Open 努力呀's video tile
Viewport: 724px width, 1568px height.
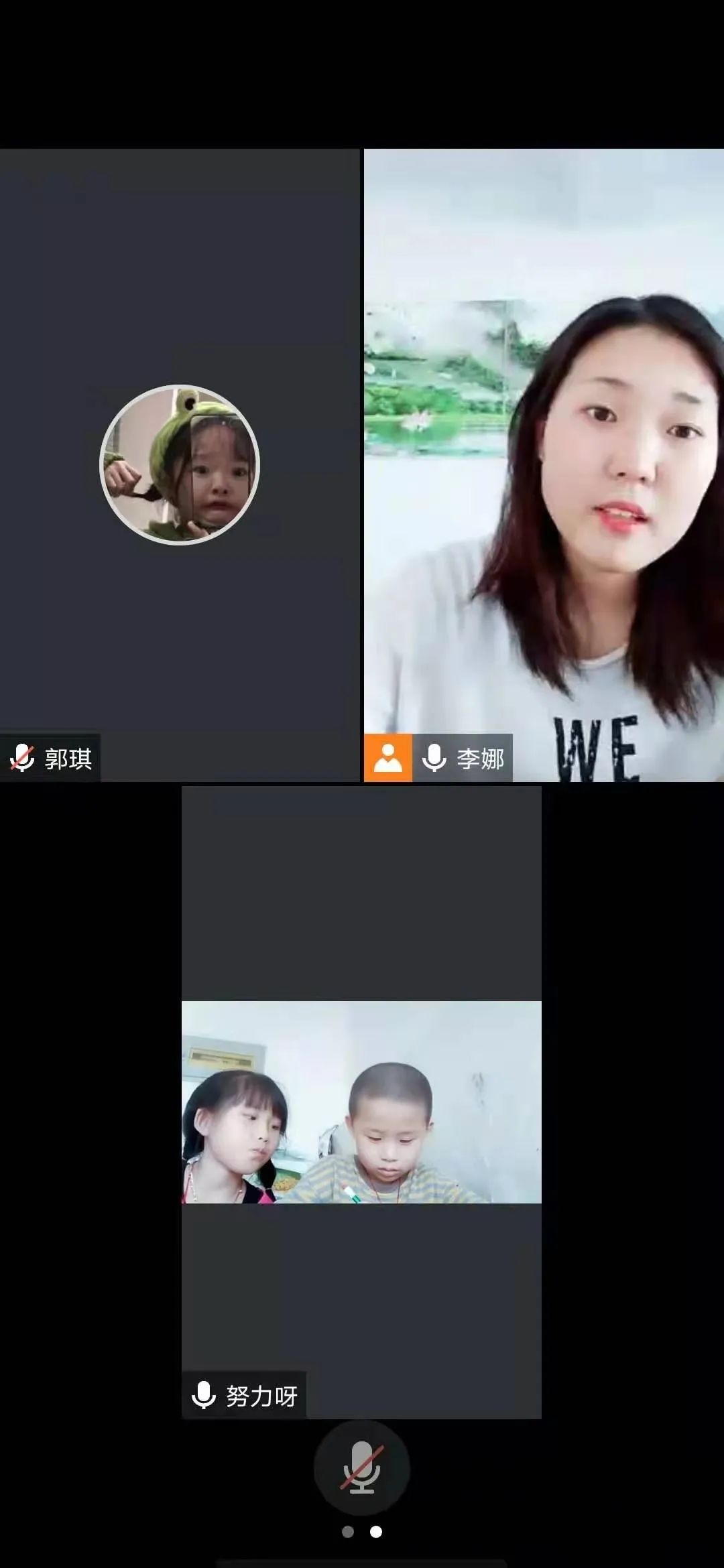(x=361, y=1102)
